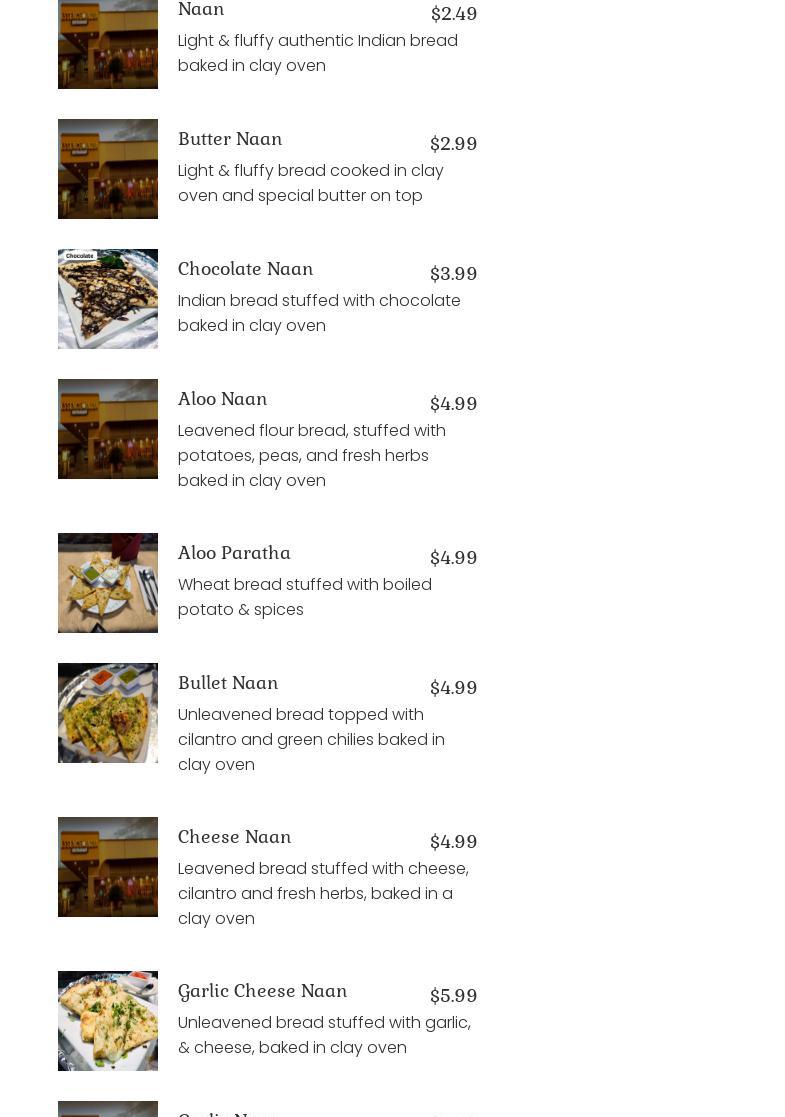Screen dimensions: 785x1117
Task: Select Chocolate Naan from the list
Action: click(x=245, y=269)
